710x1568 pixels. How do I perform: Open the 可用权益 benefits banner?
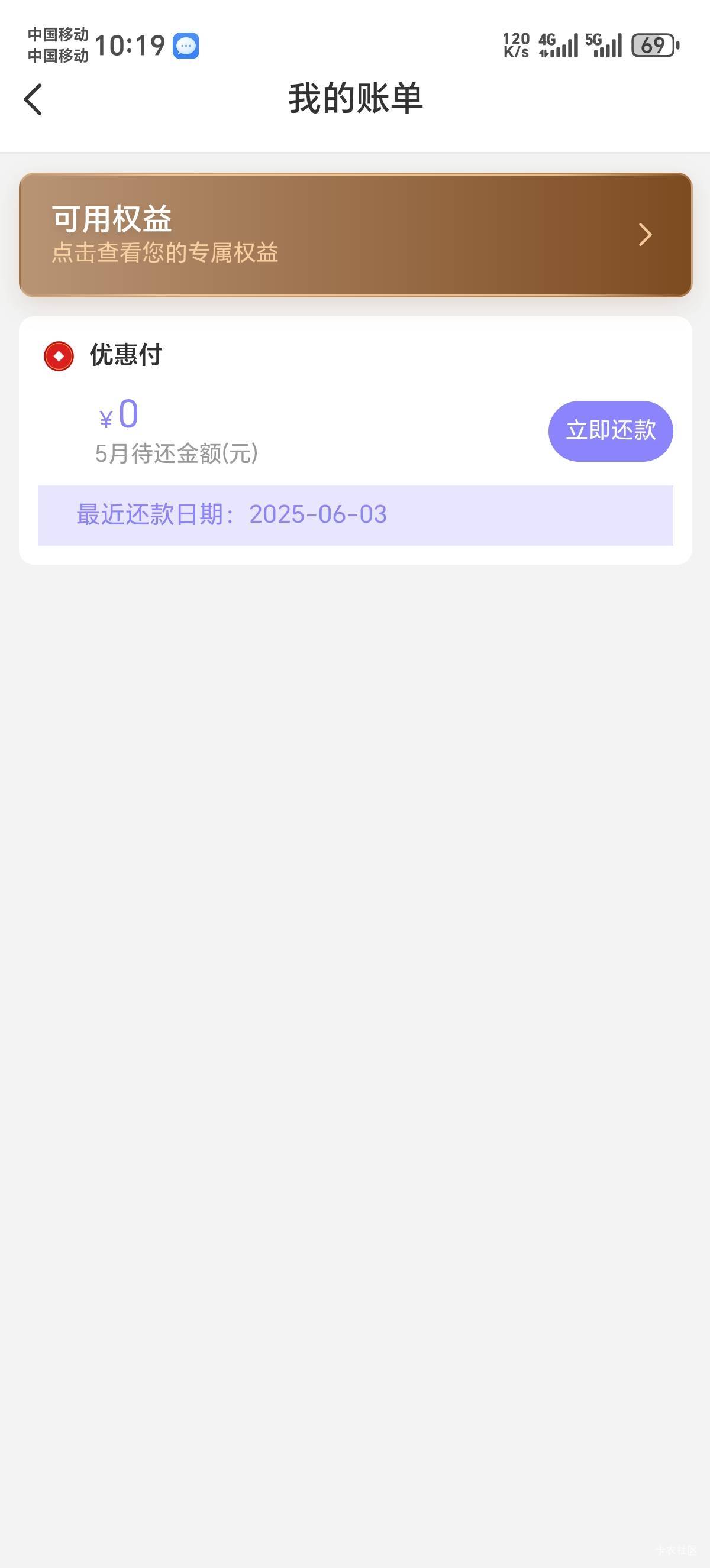pos(355,235)
